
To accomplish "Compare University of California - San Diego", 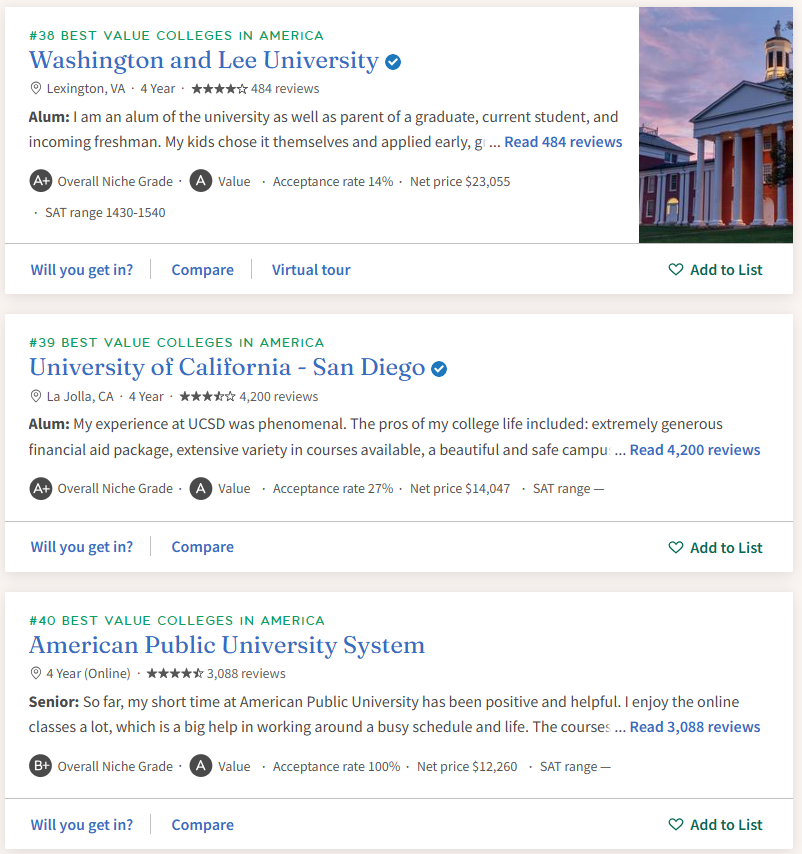I will pos(202,547).
